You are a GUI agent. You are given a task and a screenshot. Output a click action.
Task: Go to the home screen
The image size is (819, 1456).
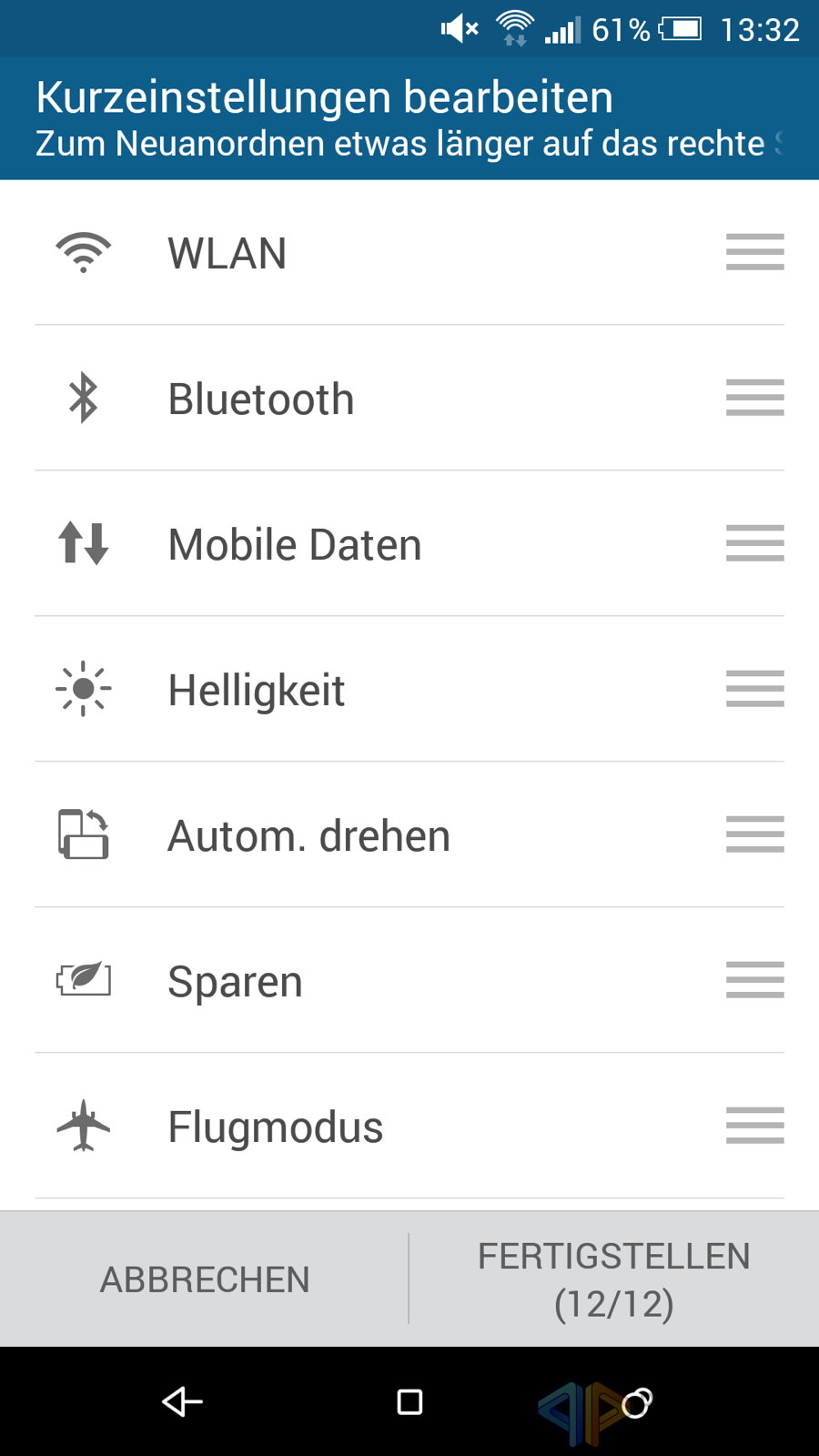point(409,1401)
